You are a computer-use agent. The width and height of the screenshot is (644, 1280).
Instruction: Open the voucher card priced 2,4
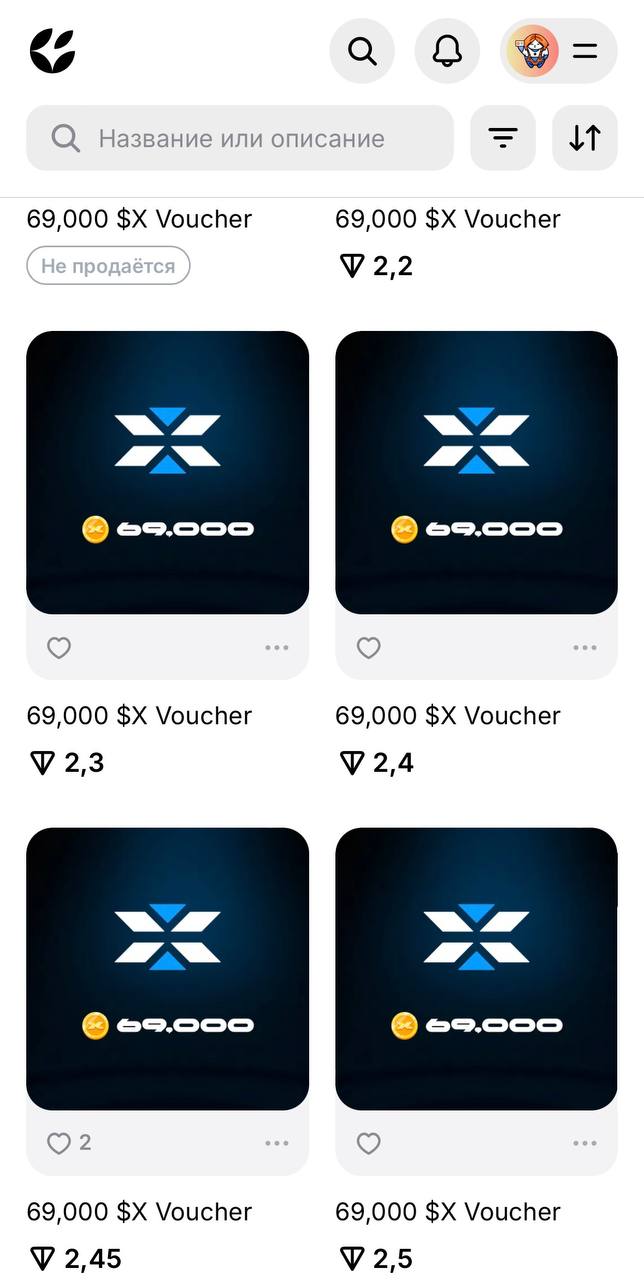coord(476,472)
